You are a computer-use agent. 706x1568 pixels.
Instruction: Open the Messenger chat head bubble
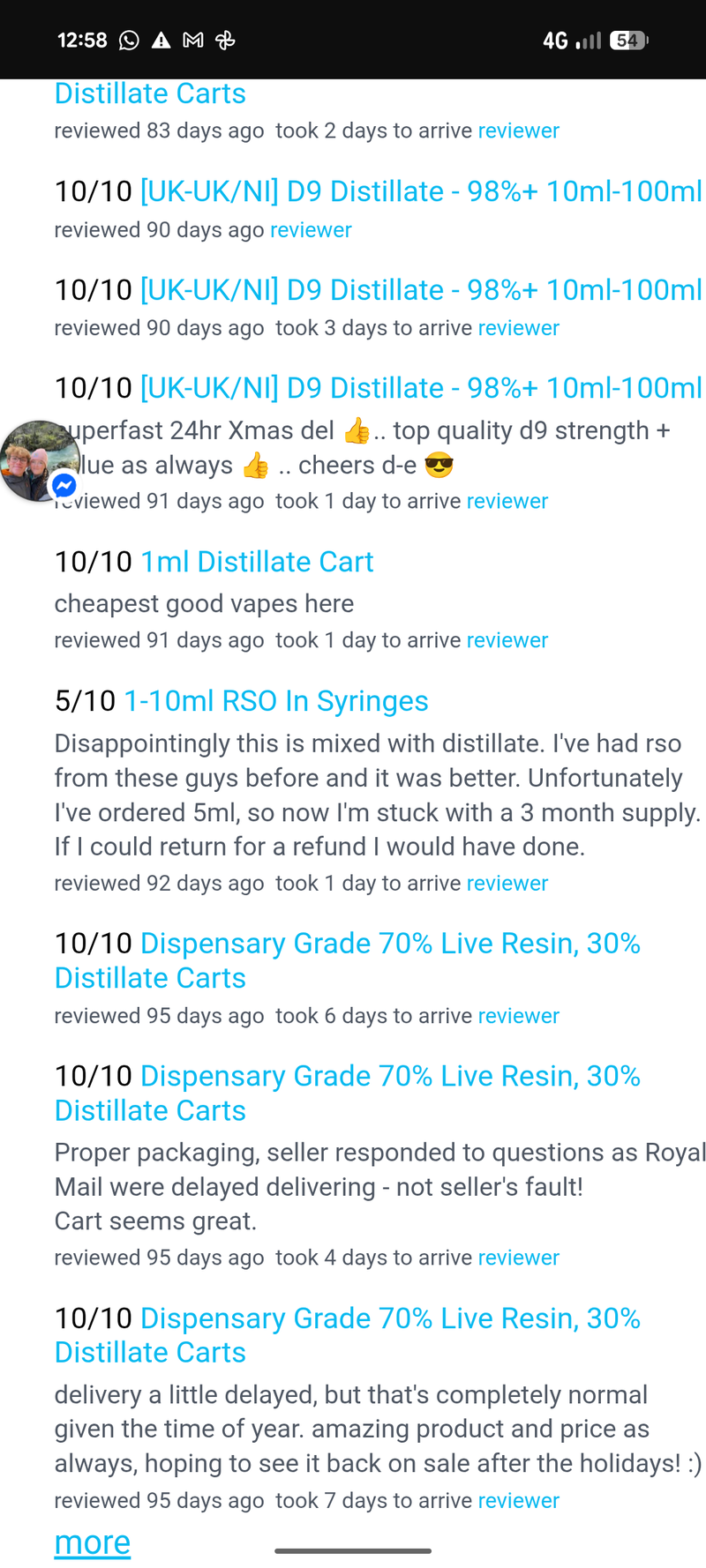click(37, 461)
